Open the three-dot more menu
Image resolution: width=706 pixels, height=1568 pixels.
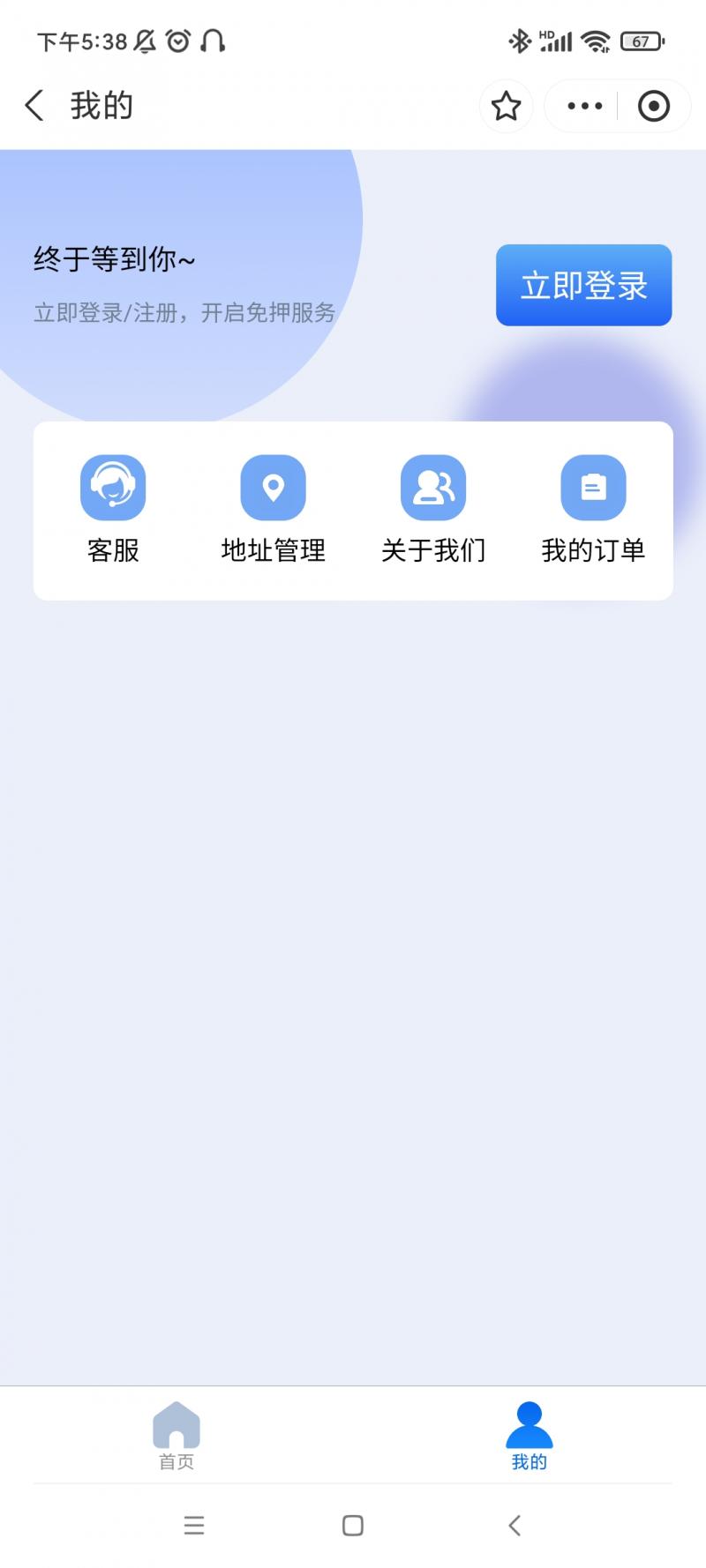pyautogui.click(x=584, y=106)
